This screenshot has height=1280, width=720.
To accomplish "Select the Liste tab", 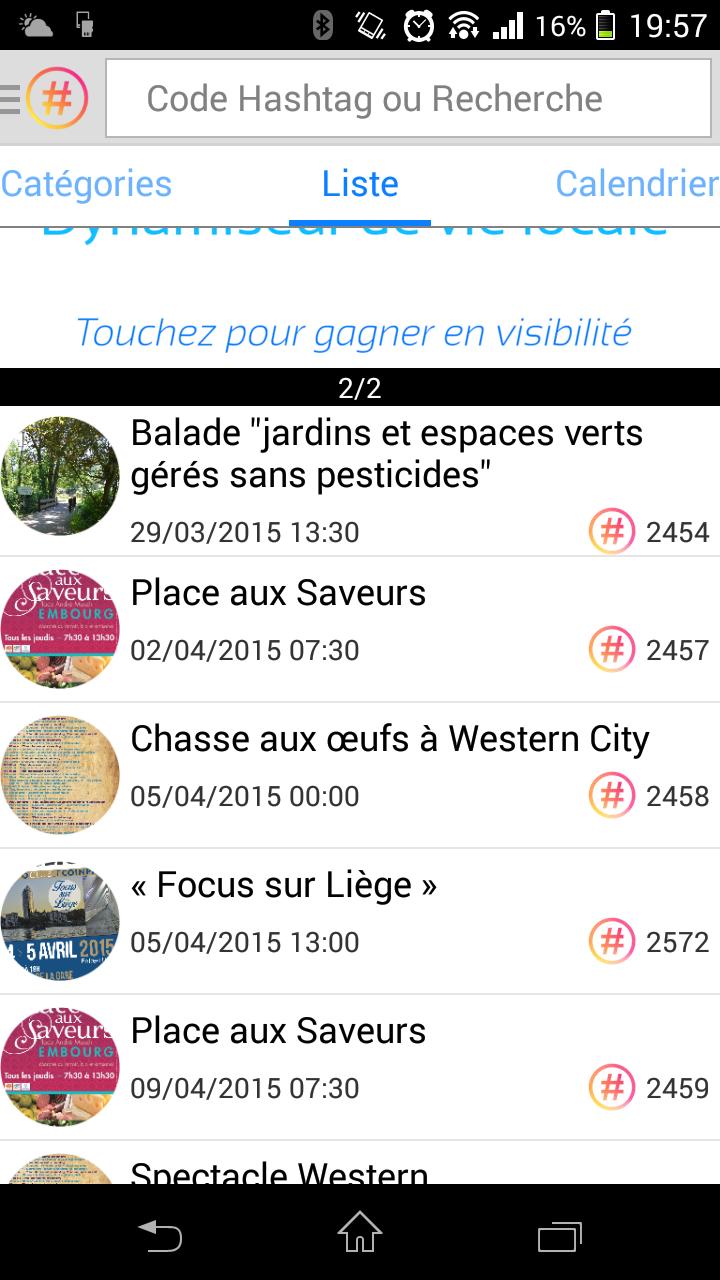I will click(360, 184).
